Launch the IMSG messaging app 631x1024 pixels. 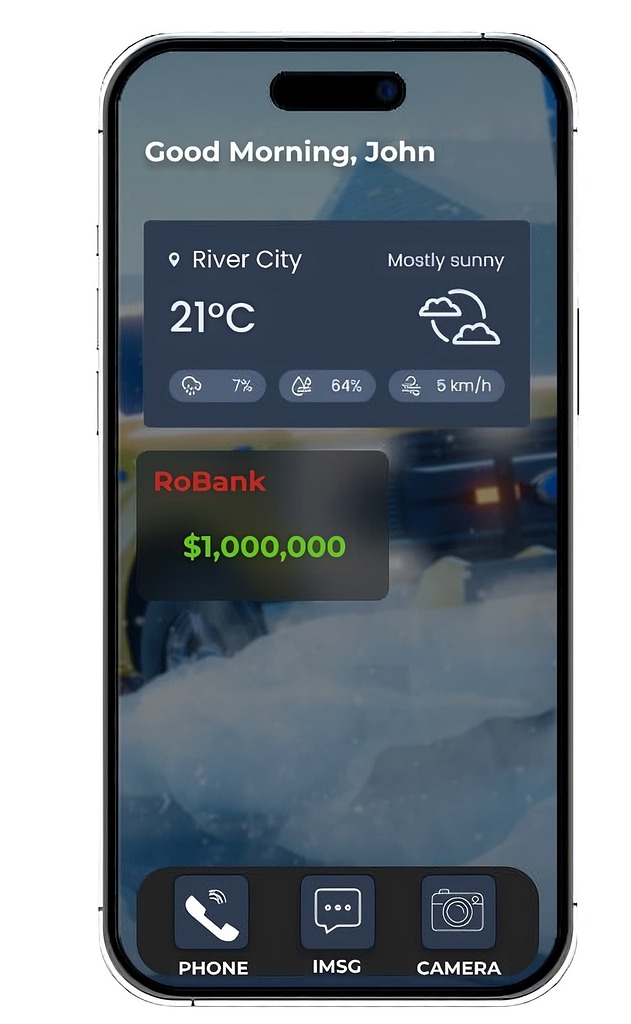pos(338,912)
